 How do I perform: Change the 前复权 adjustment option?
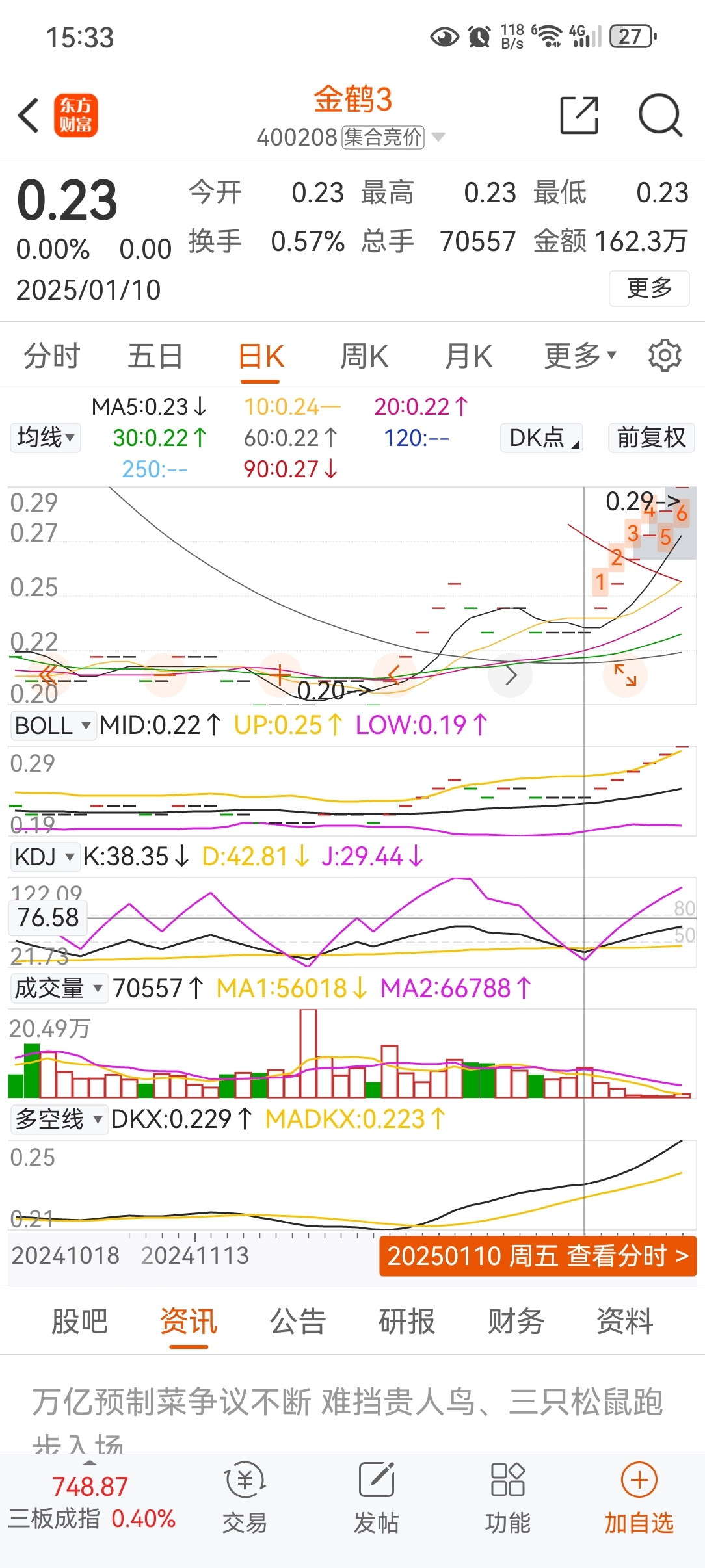(651, 438)
